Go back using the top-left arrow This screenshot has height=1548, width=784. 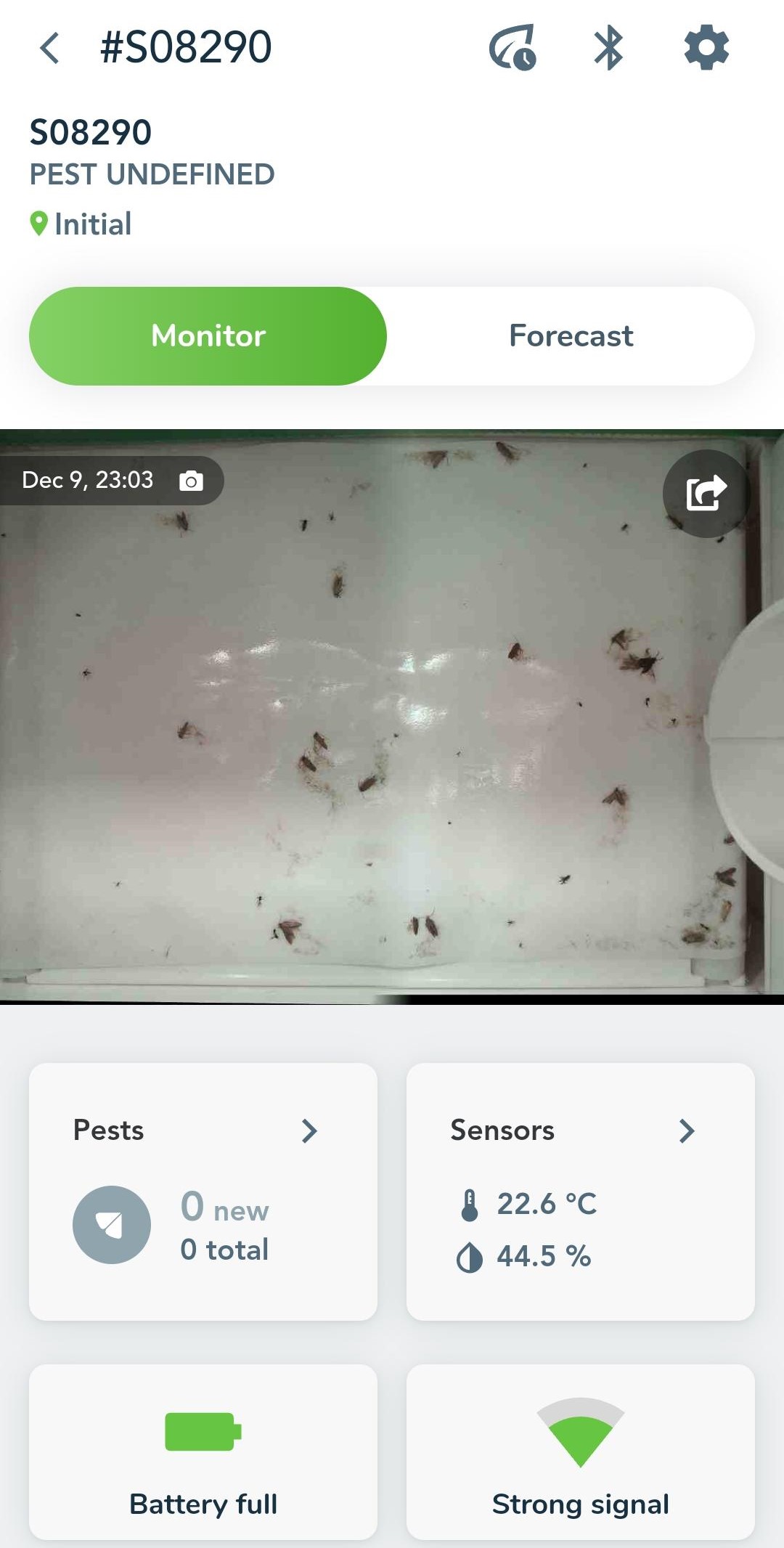pos(49,48)
